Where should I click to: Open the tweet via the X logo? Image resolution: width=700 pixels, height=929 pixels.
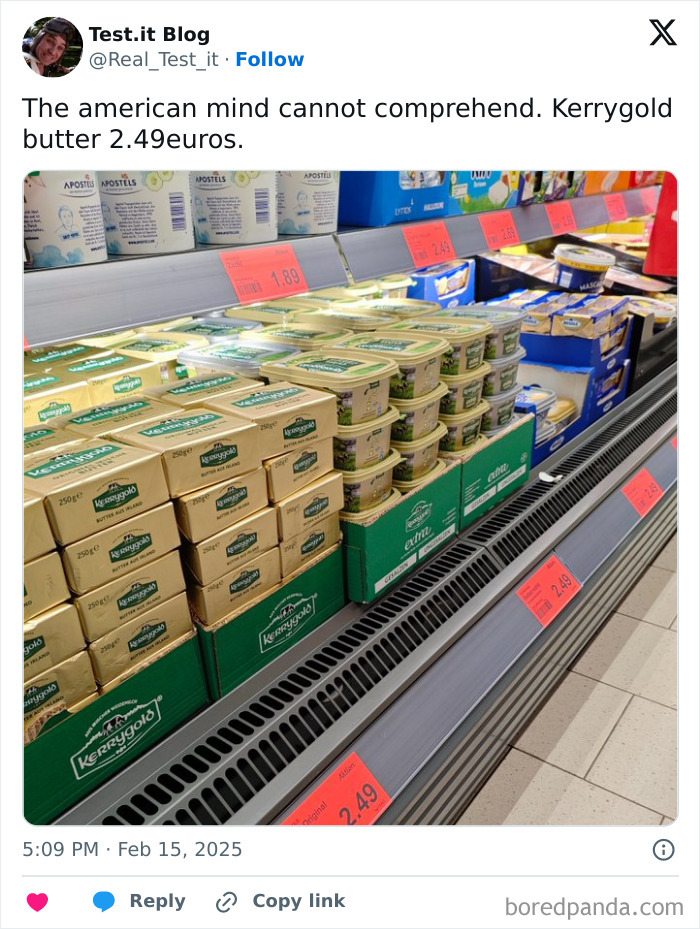click(x=662, y=33)
